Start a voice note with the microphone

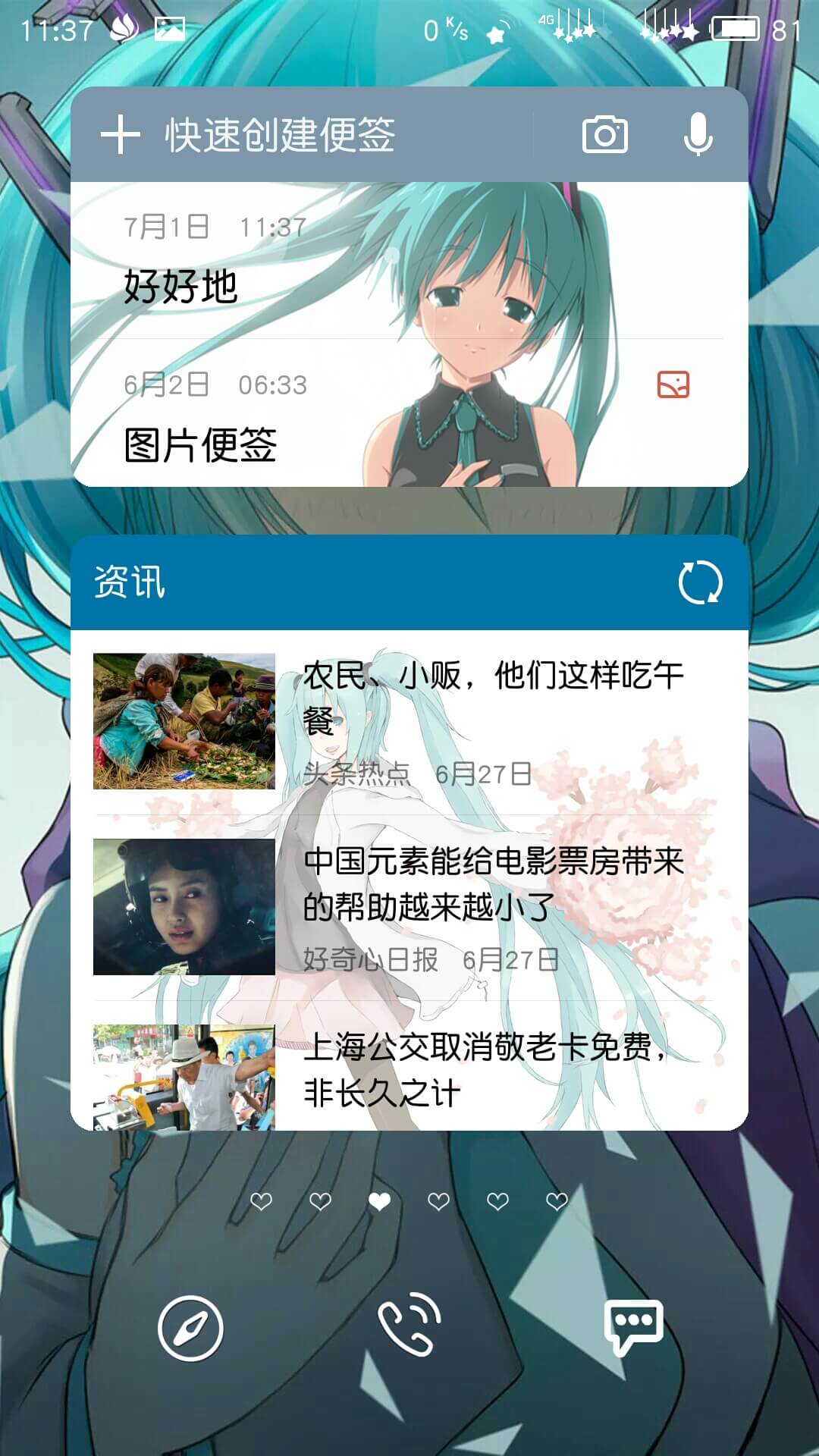coord(698,135)
